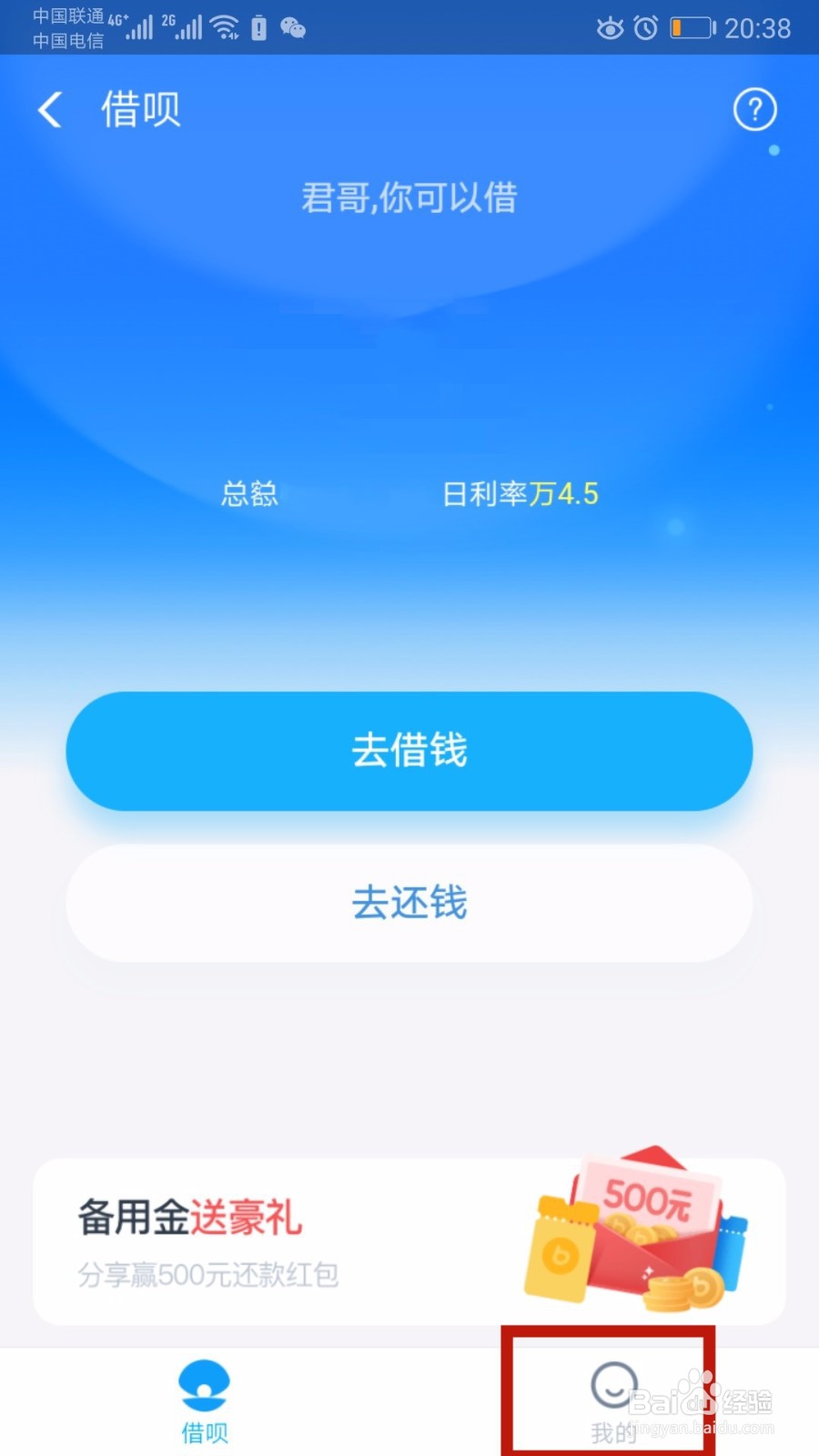Viewport: 819px width, 1456px height.
Task: Tap the greeting text 君哥,你可以借
Action: coord(411,197)
